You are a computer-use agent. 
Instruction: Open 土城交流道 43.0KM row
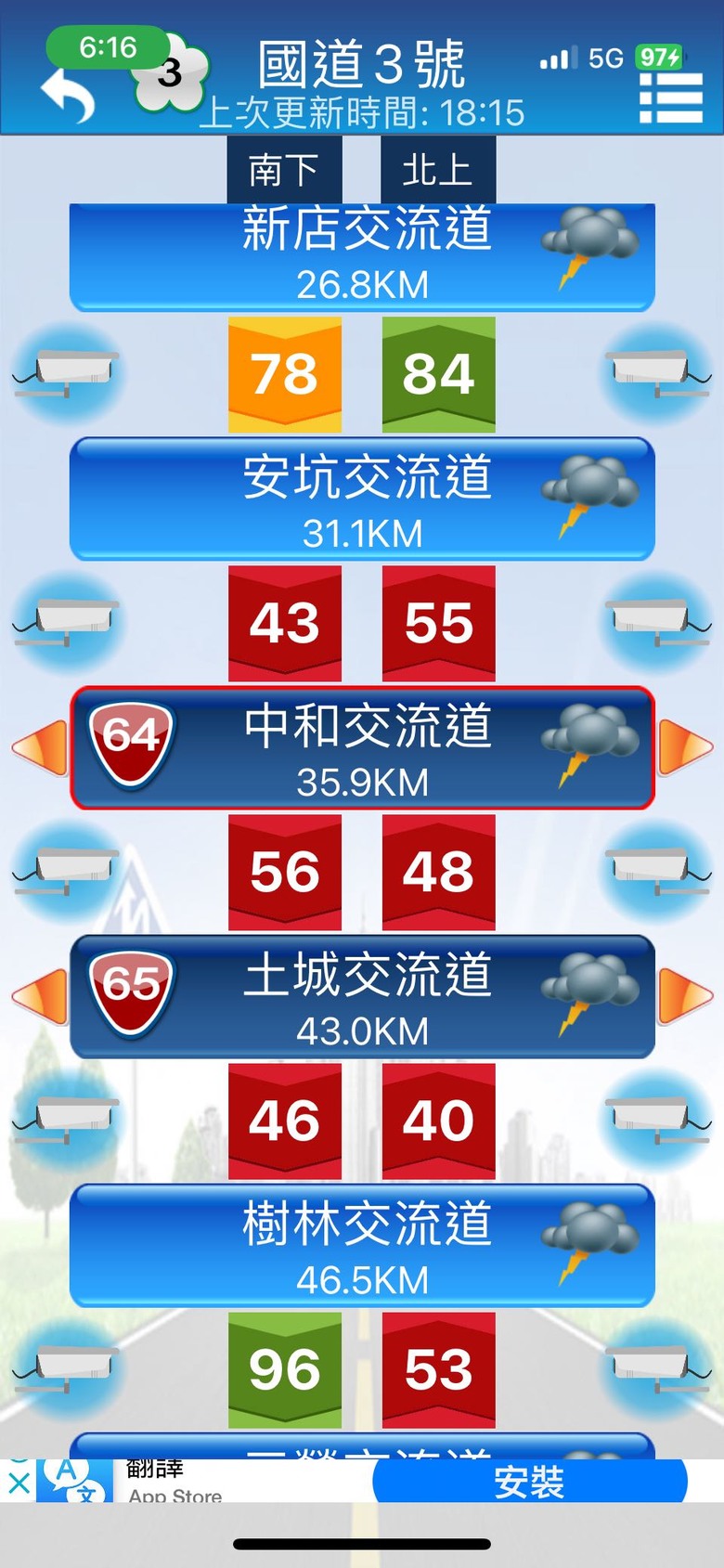pyautogui.click(x=362, y=997)
